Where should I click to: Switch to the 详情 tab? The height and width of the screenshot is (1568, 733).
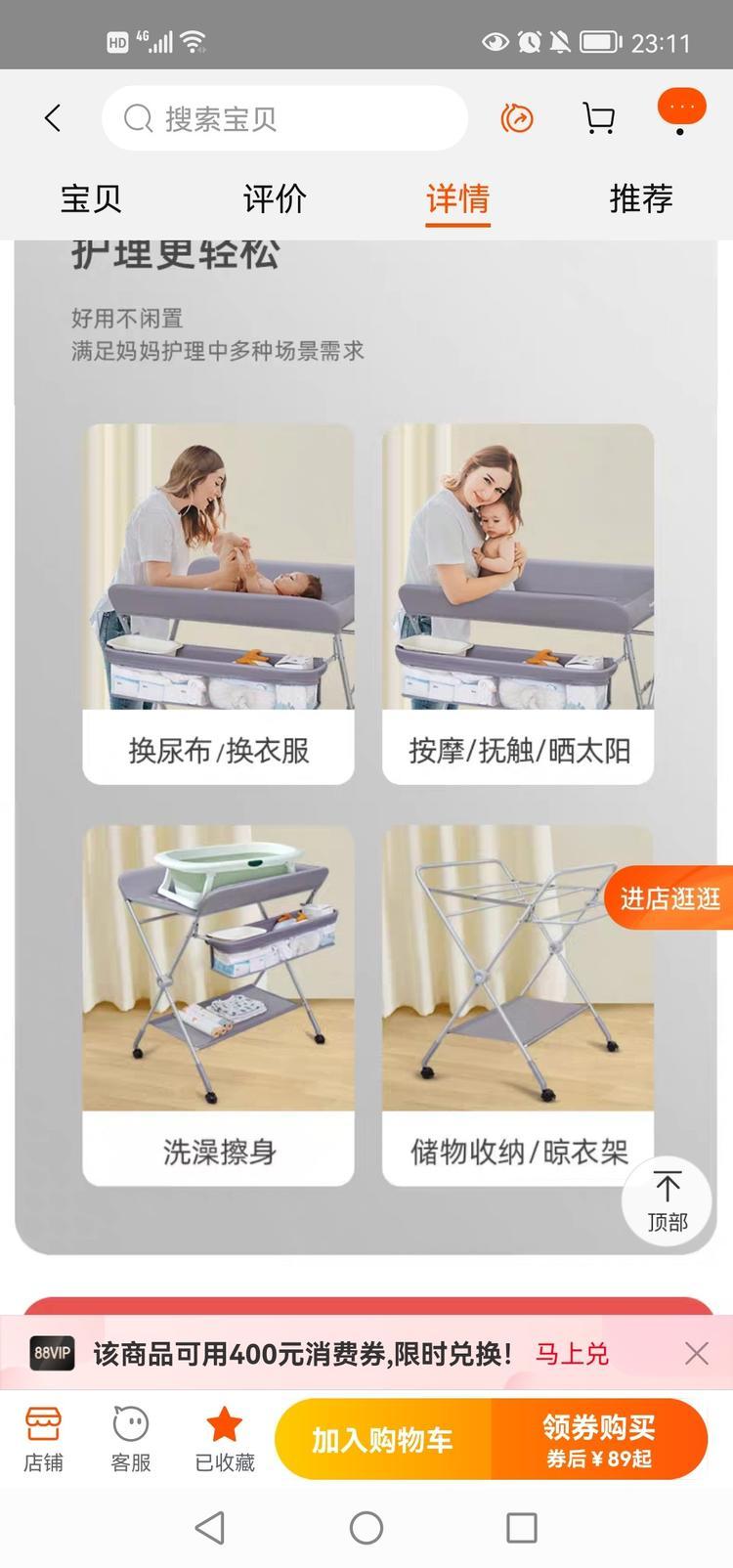(x=457, y=198)
